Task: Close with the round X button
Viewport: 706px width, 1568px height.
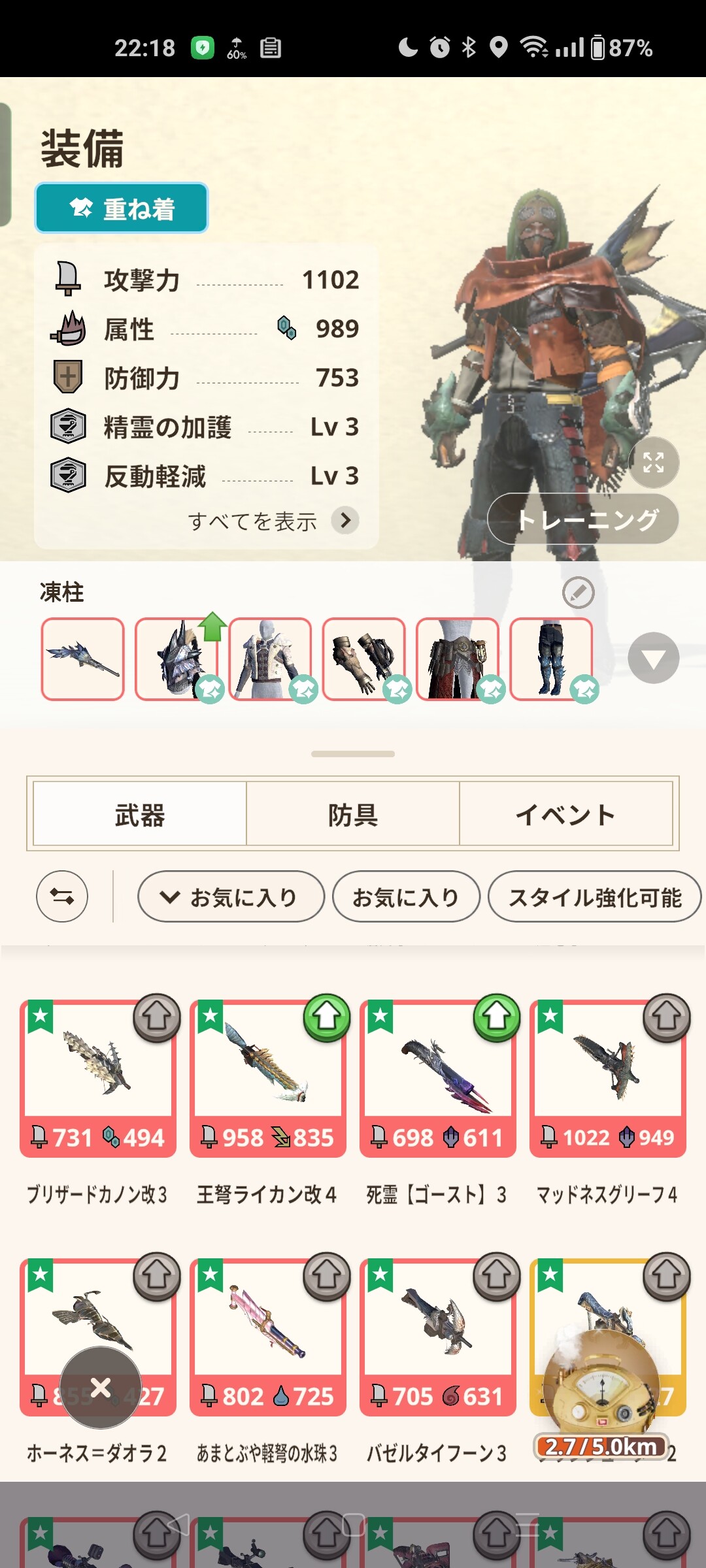Action: pos(101,1387)
